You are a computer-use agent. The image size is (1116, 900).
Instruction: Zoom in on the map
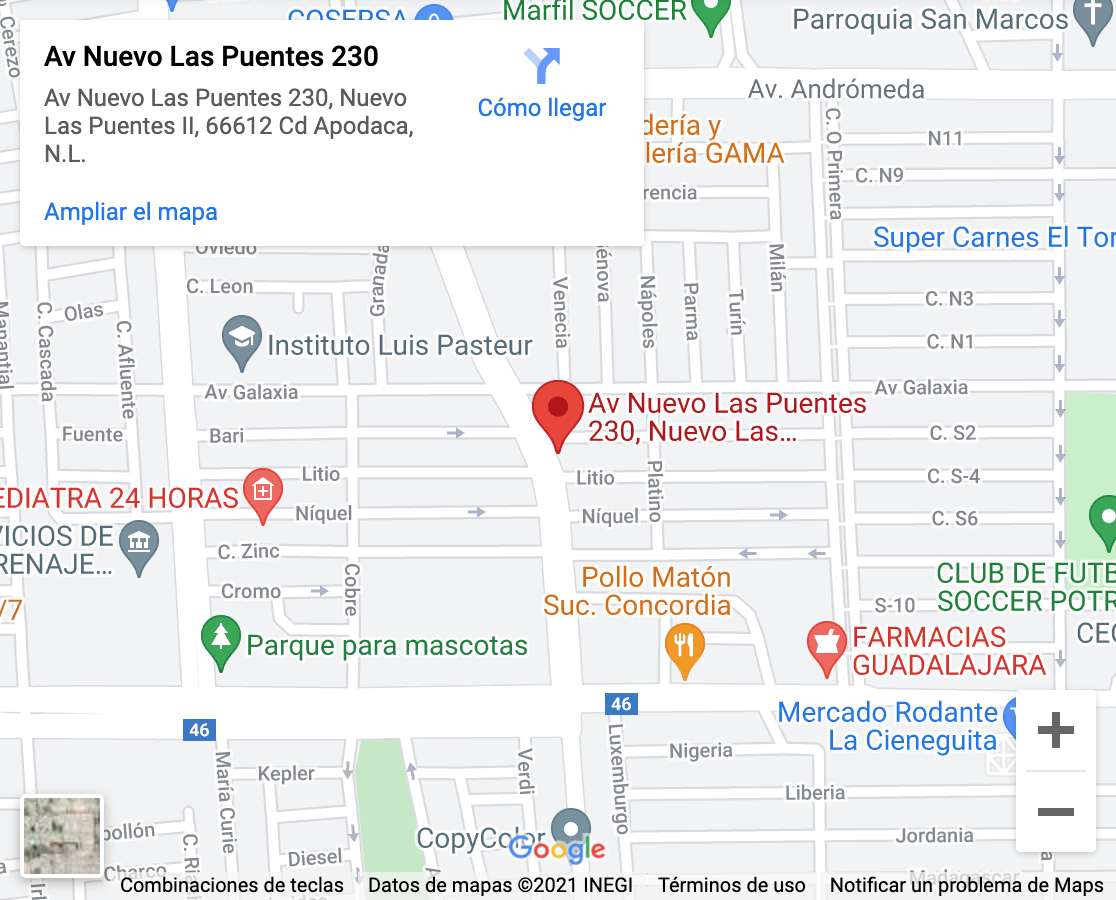[x=1055, y=731]
